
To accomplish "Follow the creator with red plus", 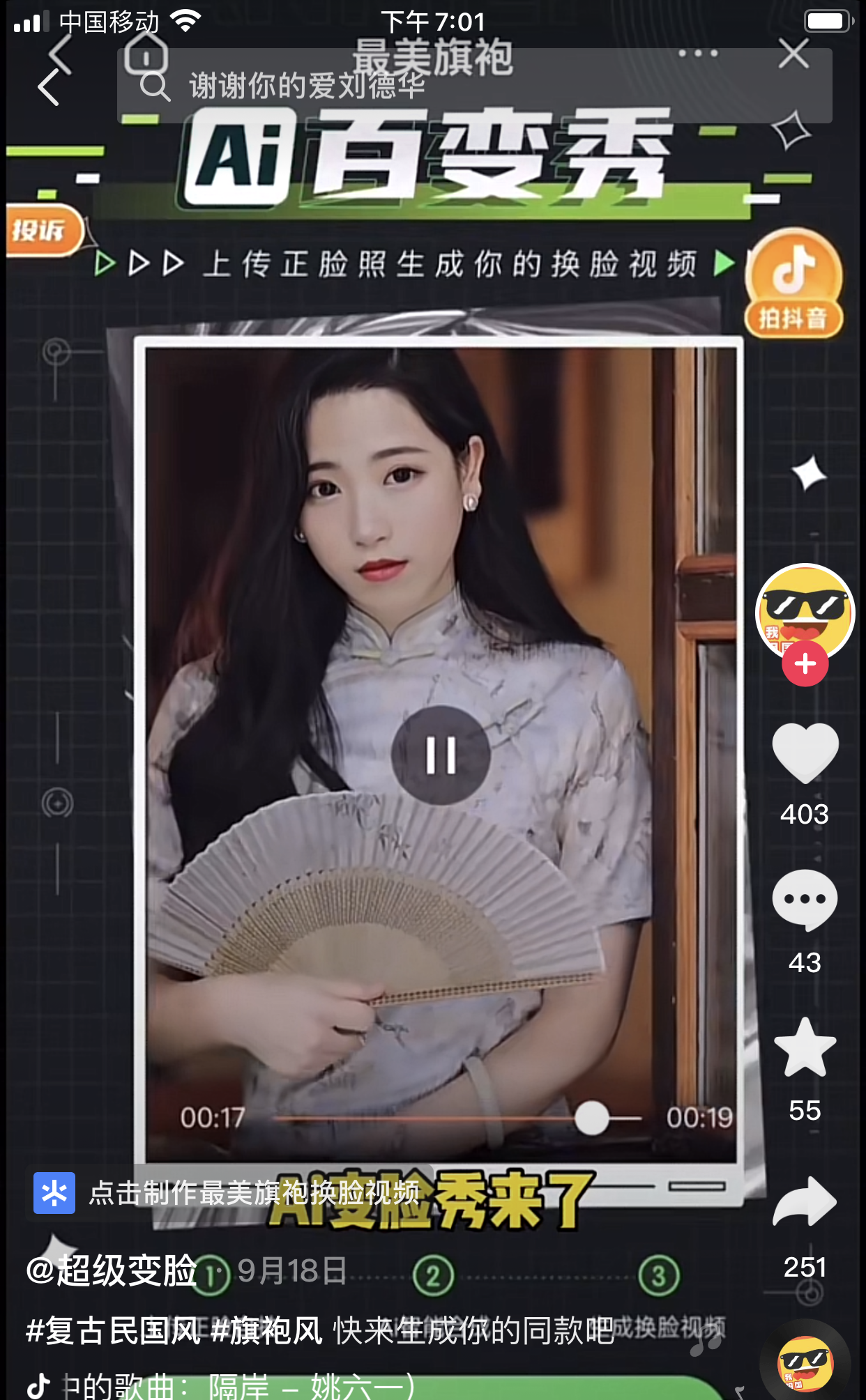I will tap(805, 664).
